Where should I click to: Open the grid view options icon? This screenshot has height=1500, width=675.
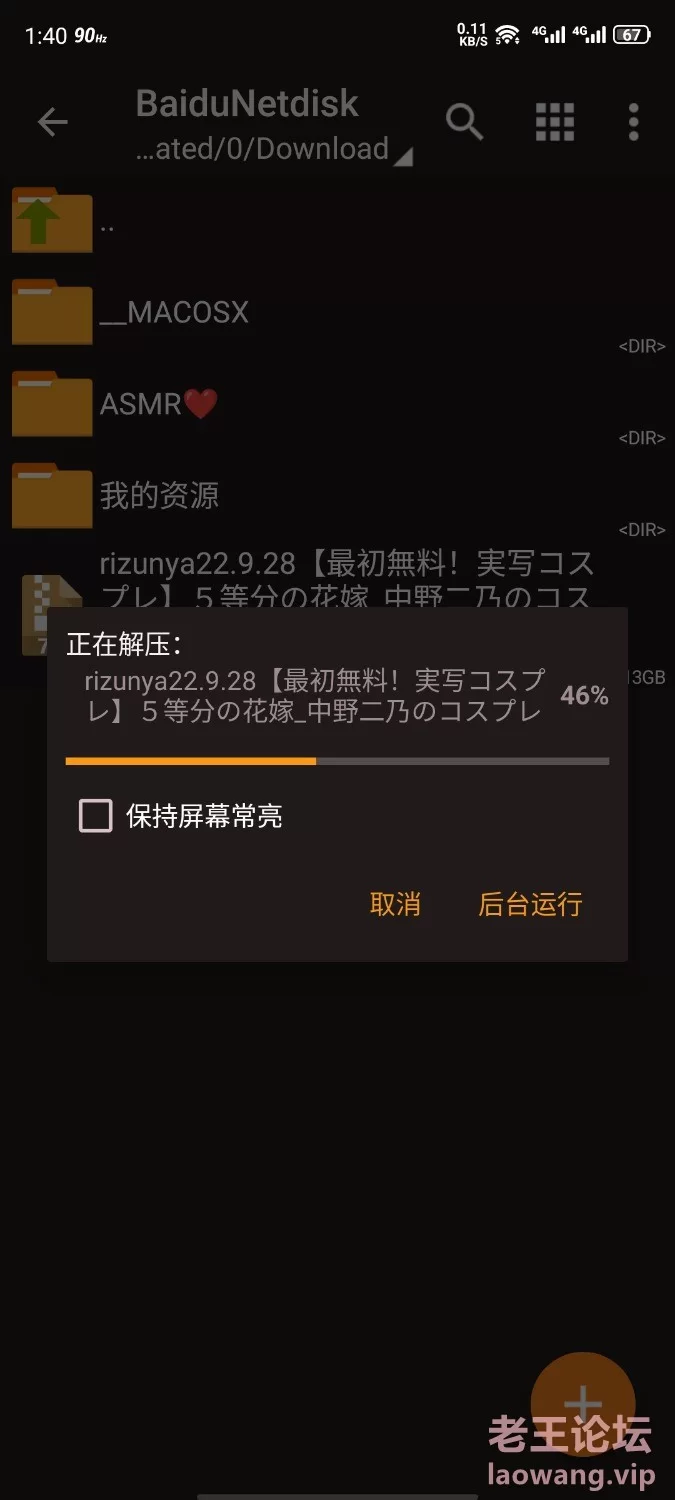coord(555,122)
